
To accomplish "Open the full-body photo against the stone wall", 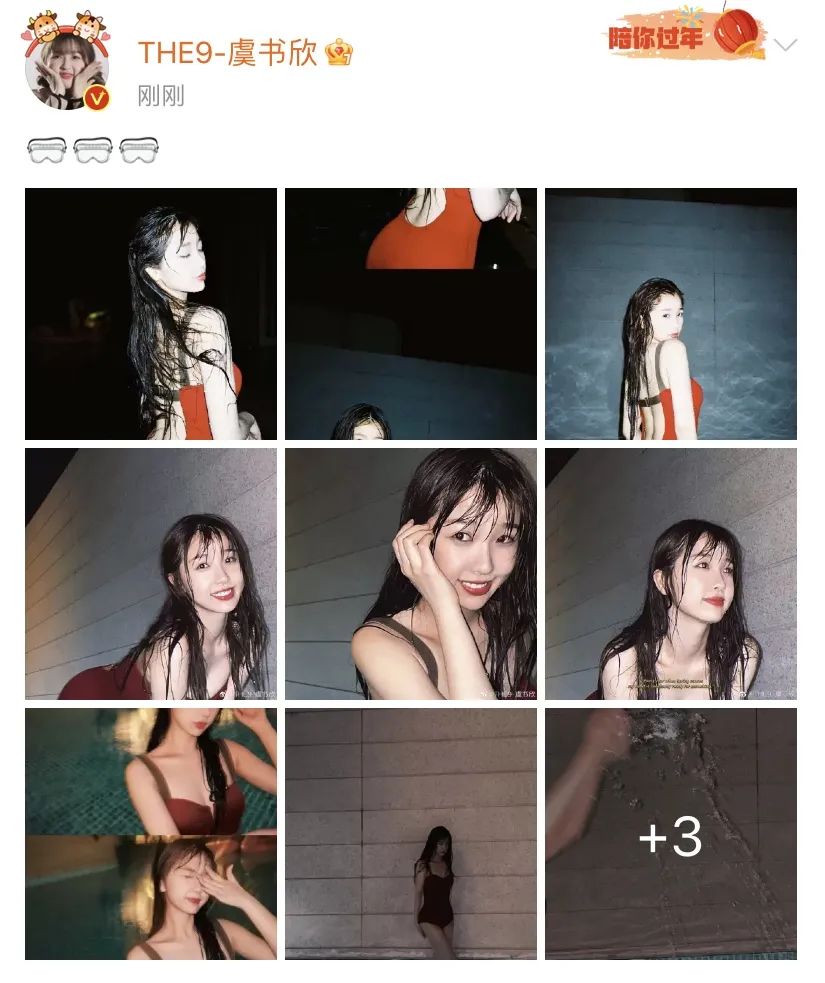I will [x=411, y=834].
